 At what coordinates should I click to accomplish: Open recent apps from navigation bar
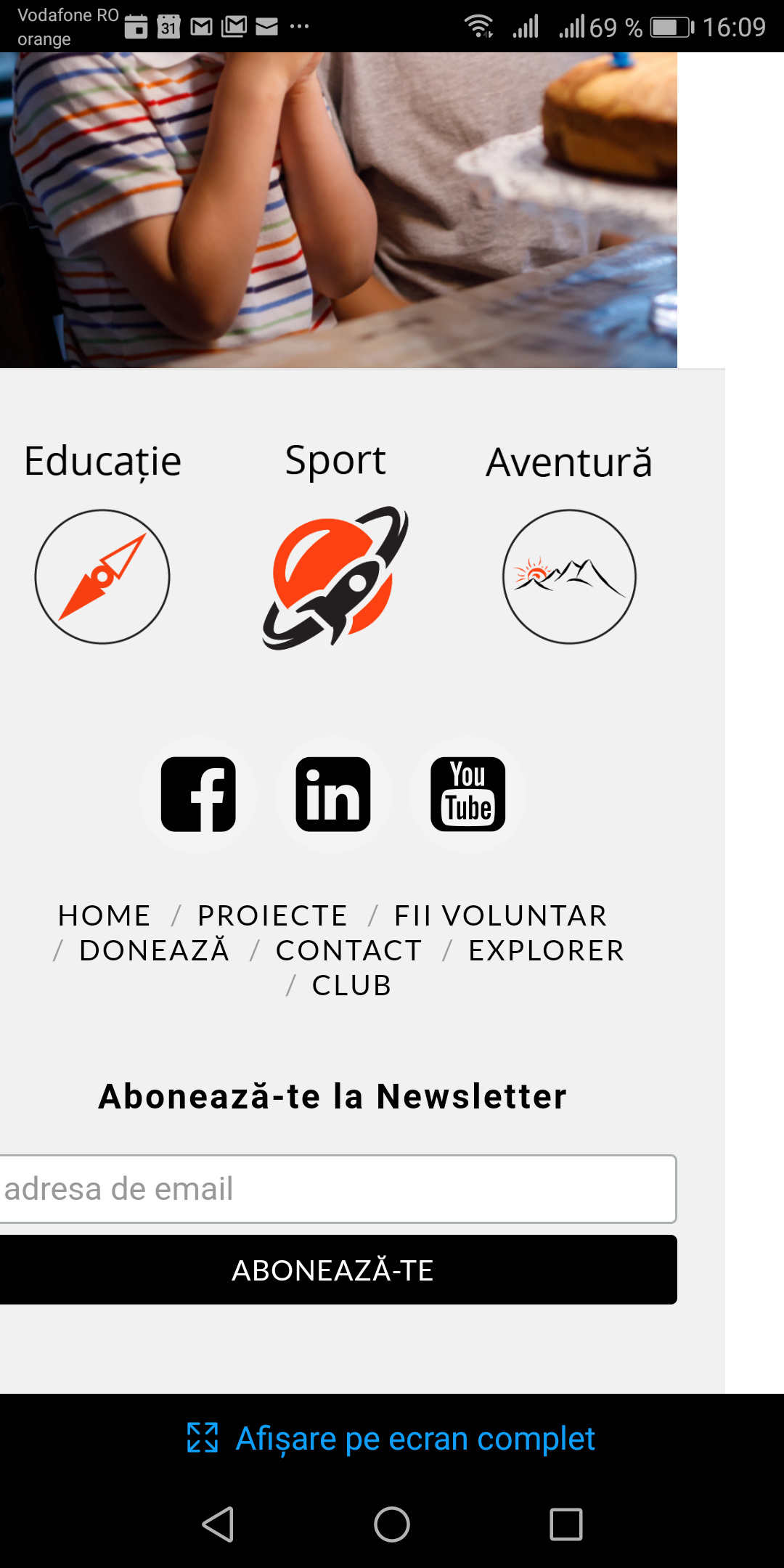pyautogui.click(x=566, y=1524)
